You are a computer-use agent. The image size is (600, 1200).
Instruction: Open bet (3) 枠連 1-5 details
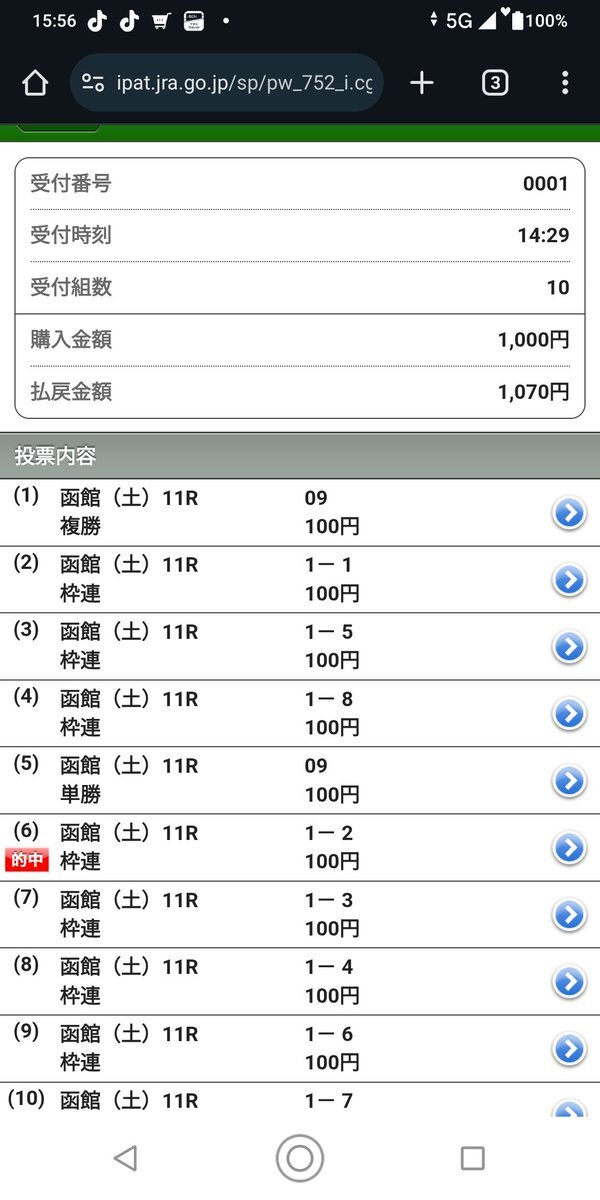[x=569, y=647]
